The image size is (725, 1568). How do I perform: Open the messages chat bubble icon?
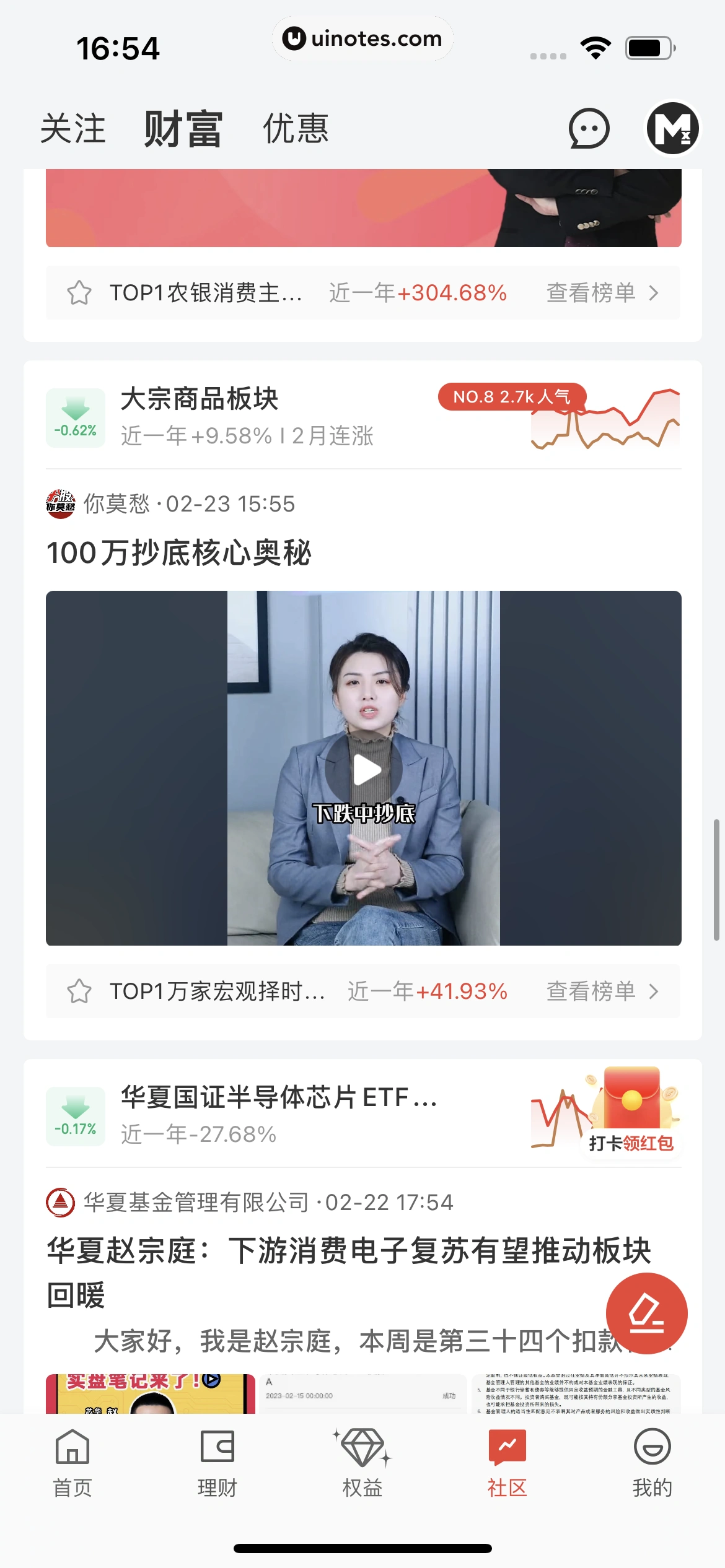[x=589, y=129]
